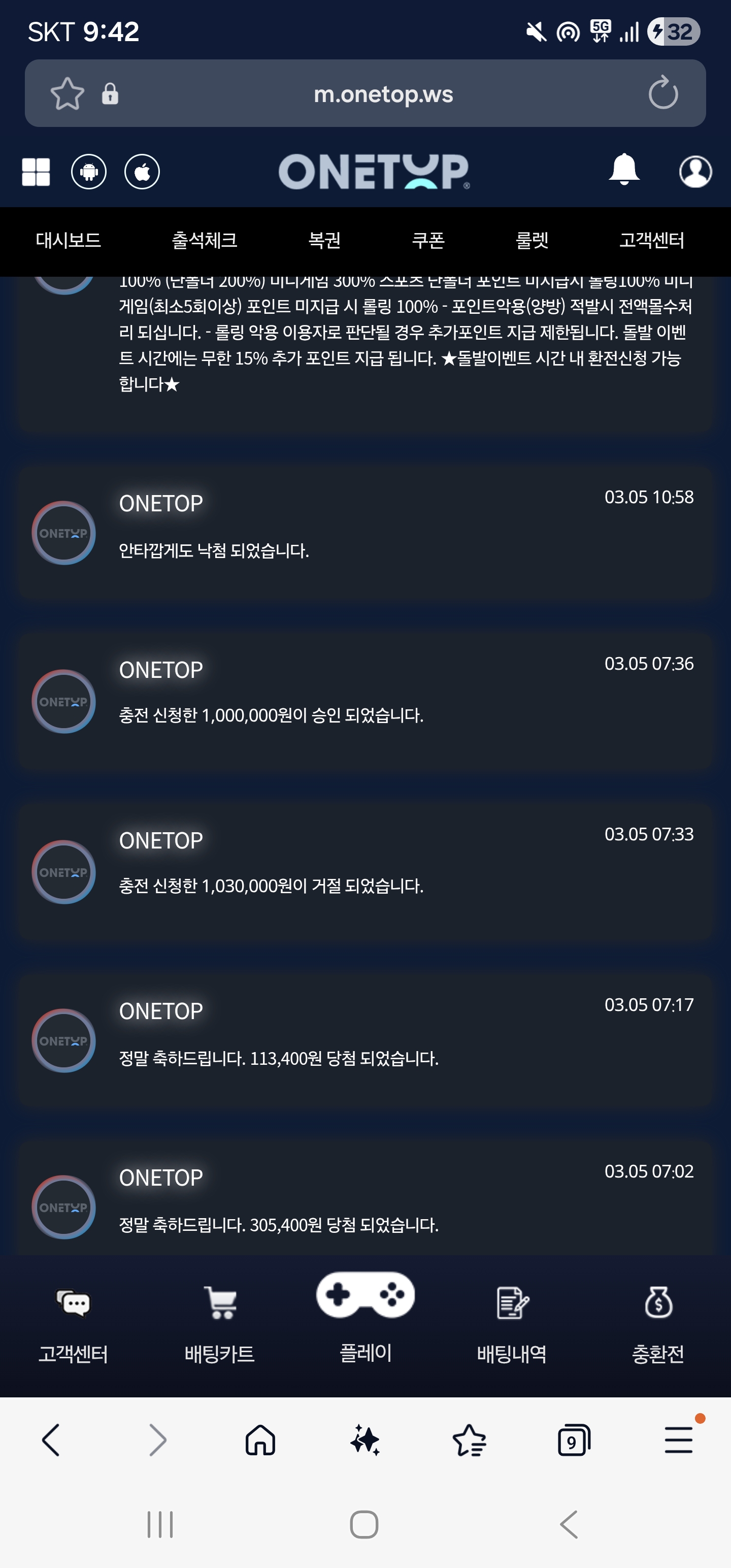Switch to the 대시보드 tab

(x=68, y=241)
